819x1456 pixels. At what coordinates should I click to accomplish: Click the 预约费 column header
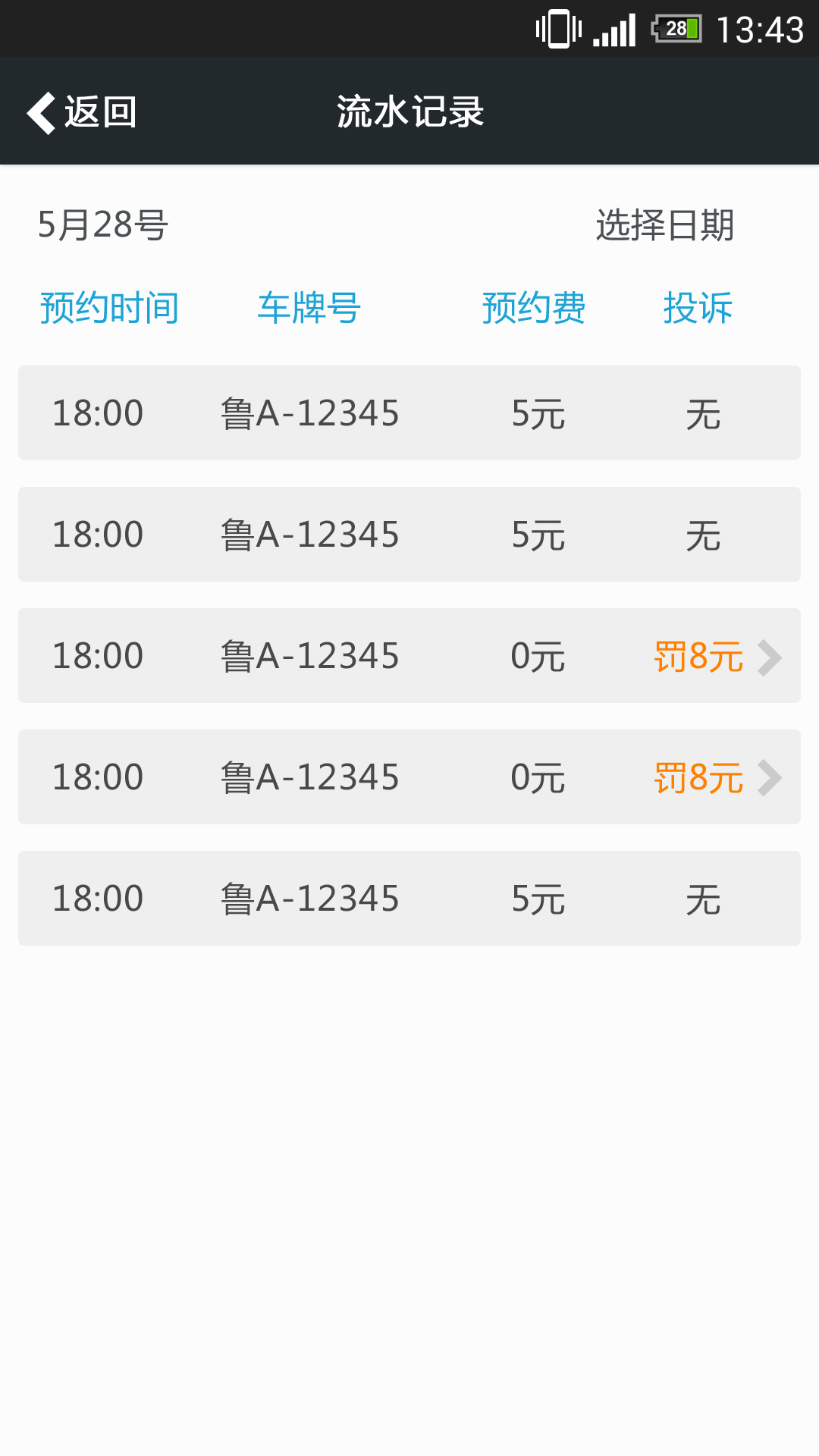(x=535, y=306)
